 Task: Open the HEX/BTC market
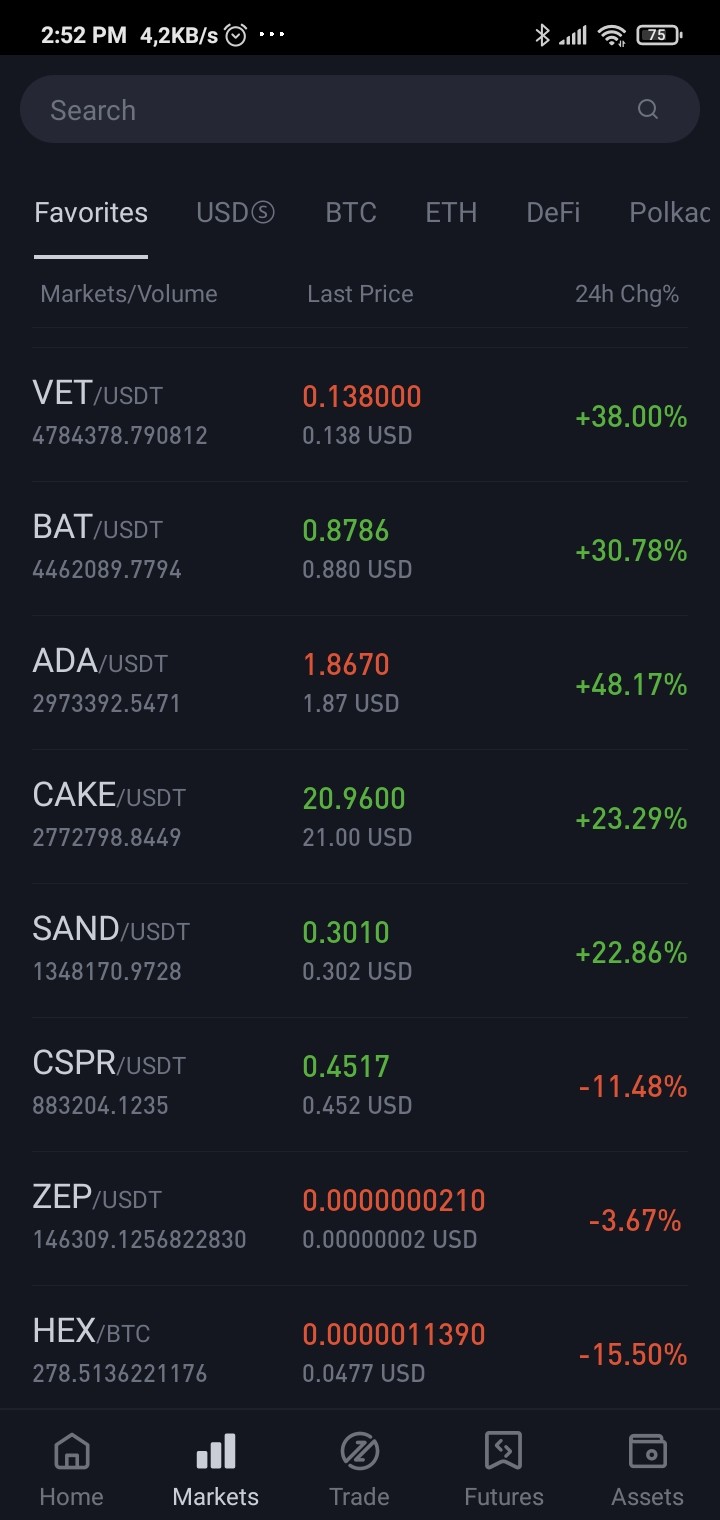[360, 1348]
